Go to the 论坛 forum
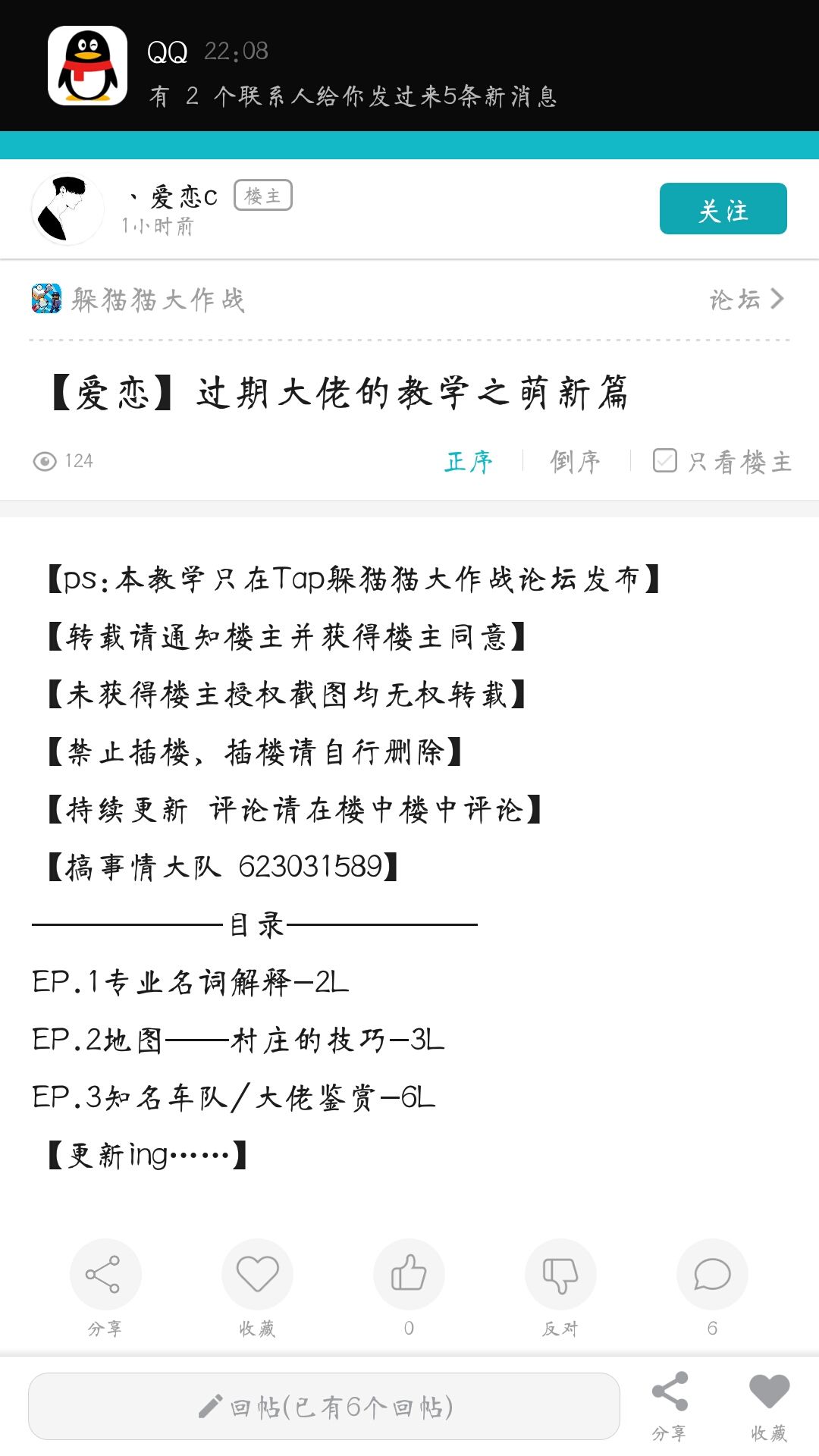Image resolution: width=819 pixels, height=1456 pixels. [747, 299]
